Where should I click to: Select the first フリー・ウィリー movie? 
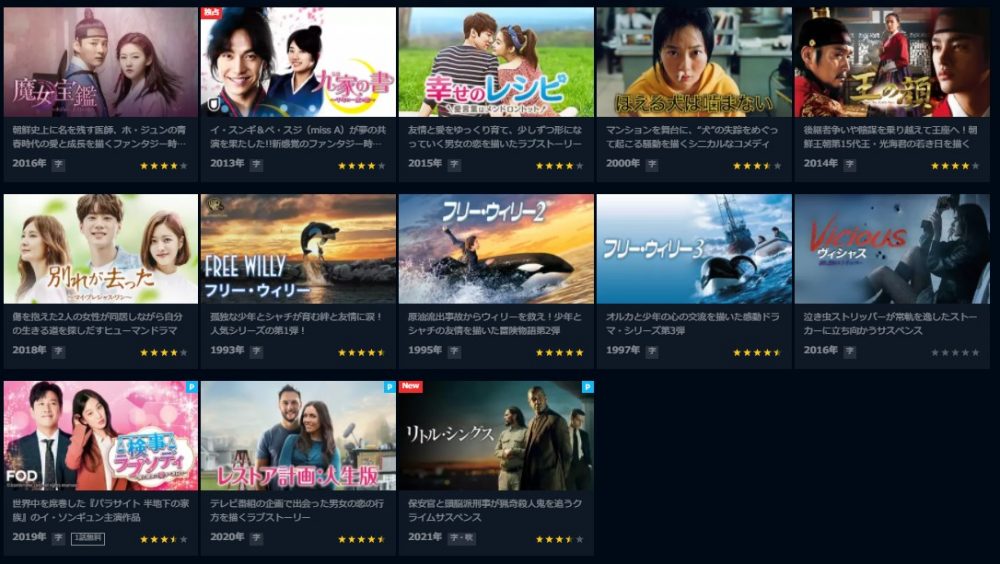coord(298,249)
